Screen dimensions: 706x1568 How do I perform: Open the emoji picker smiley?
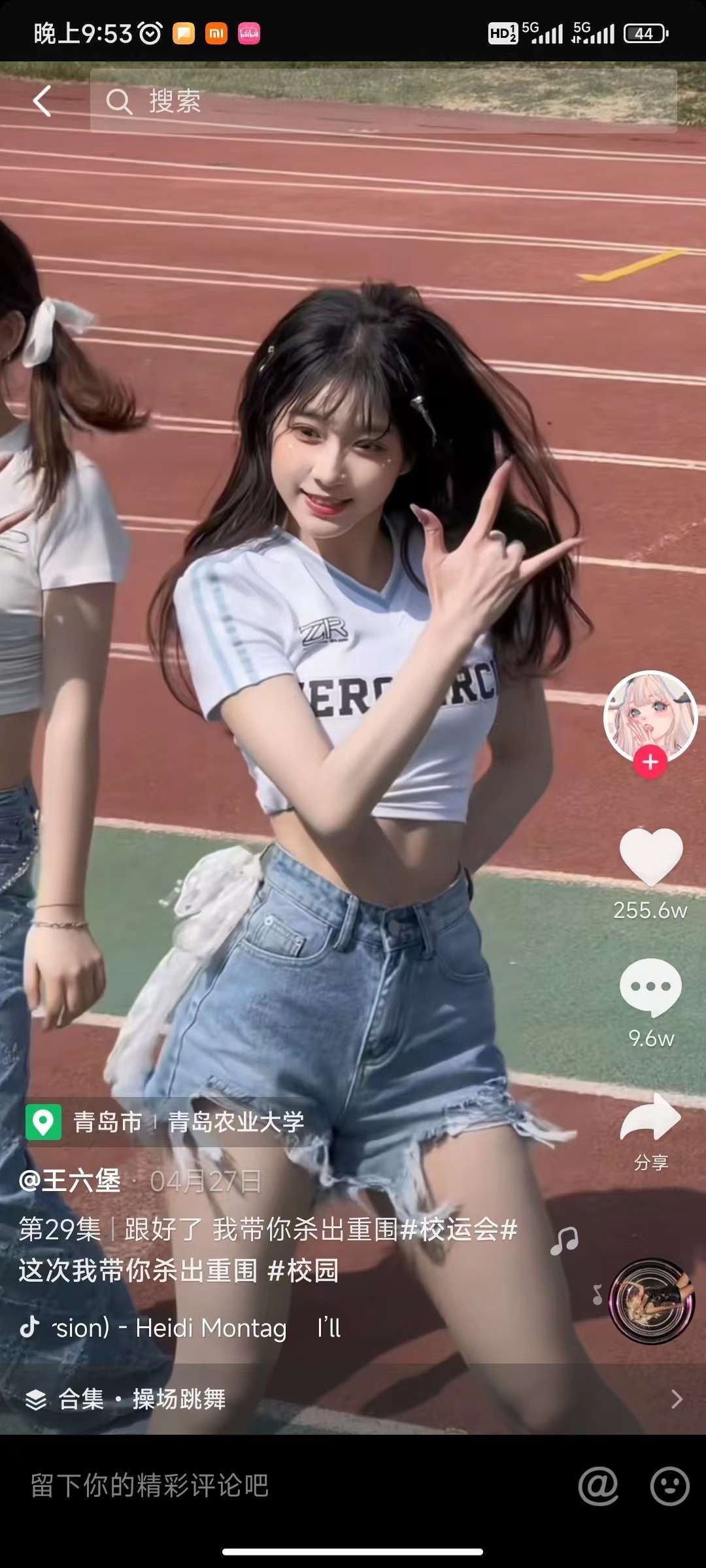(669, 1485)
